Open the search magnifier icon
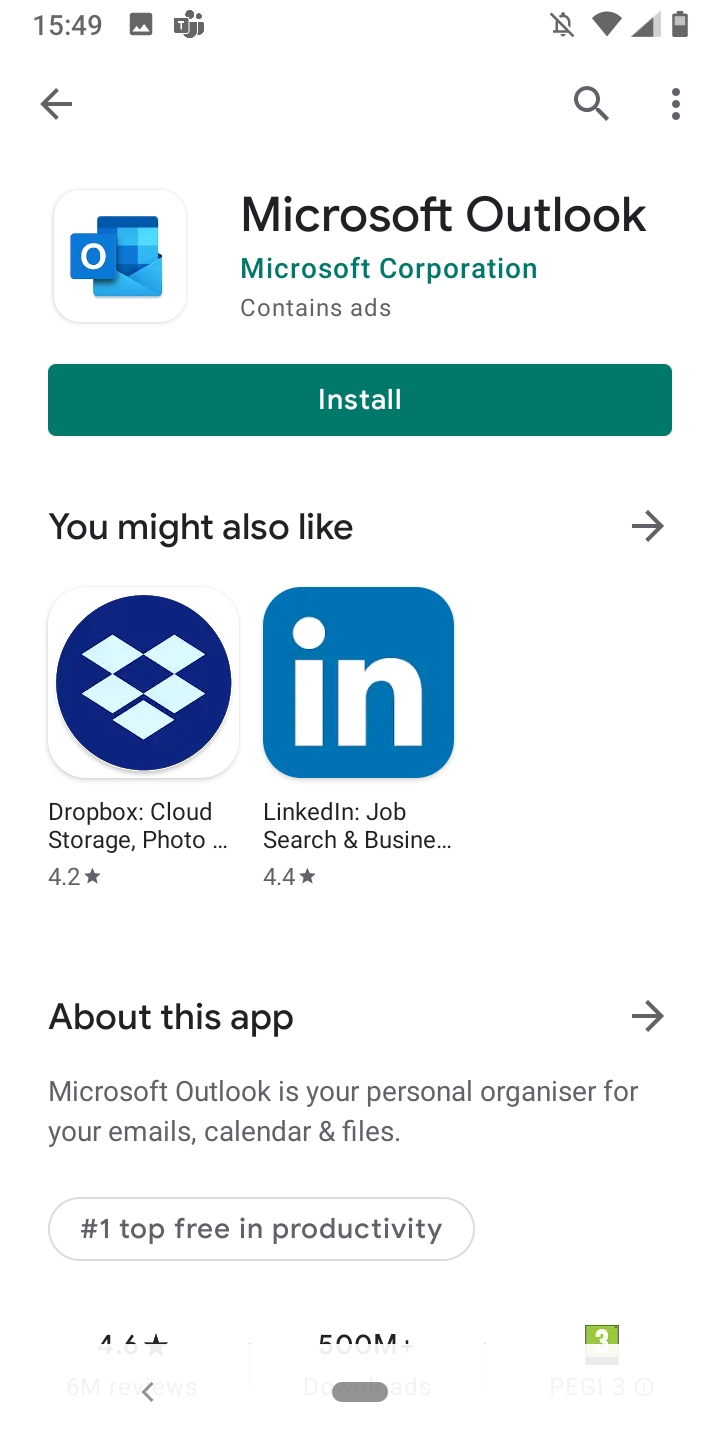 (591, 103)
